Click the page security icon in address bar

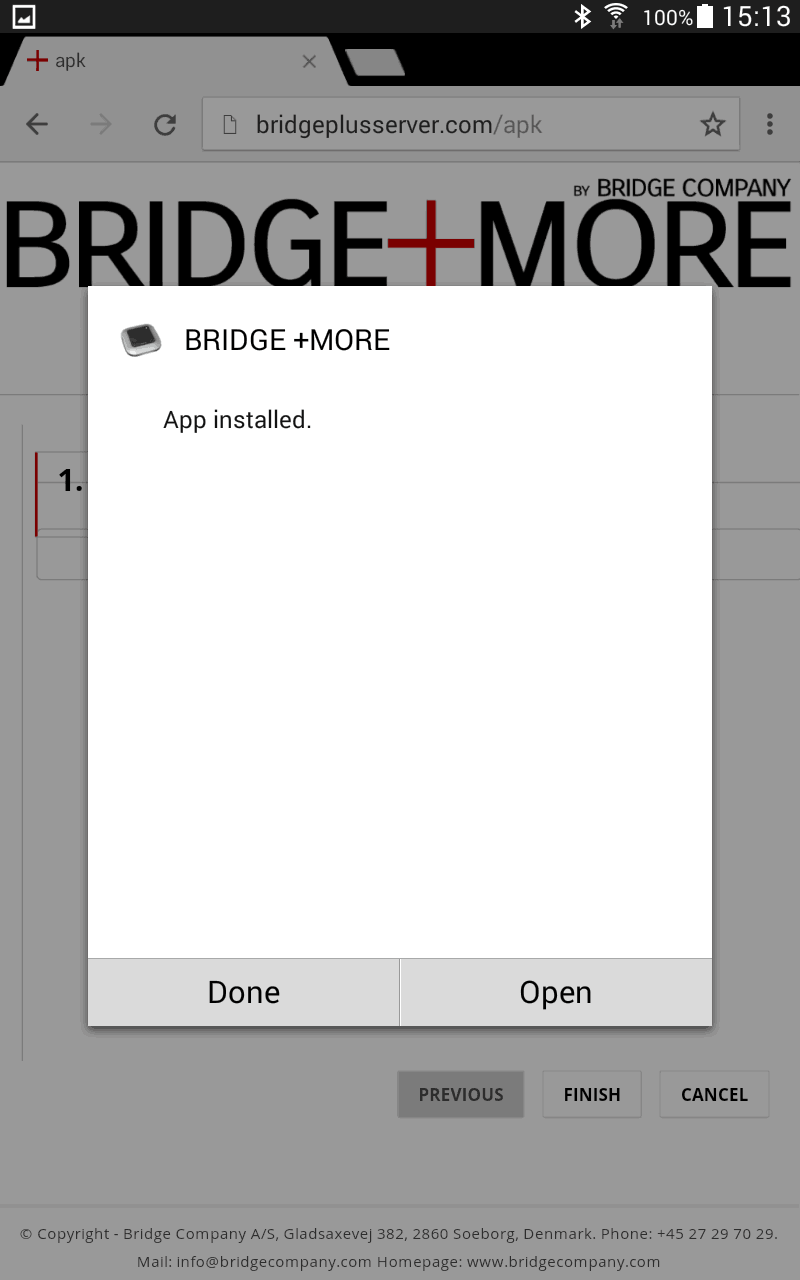(x=231, y=124)
